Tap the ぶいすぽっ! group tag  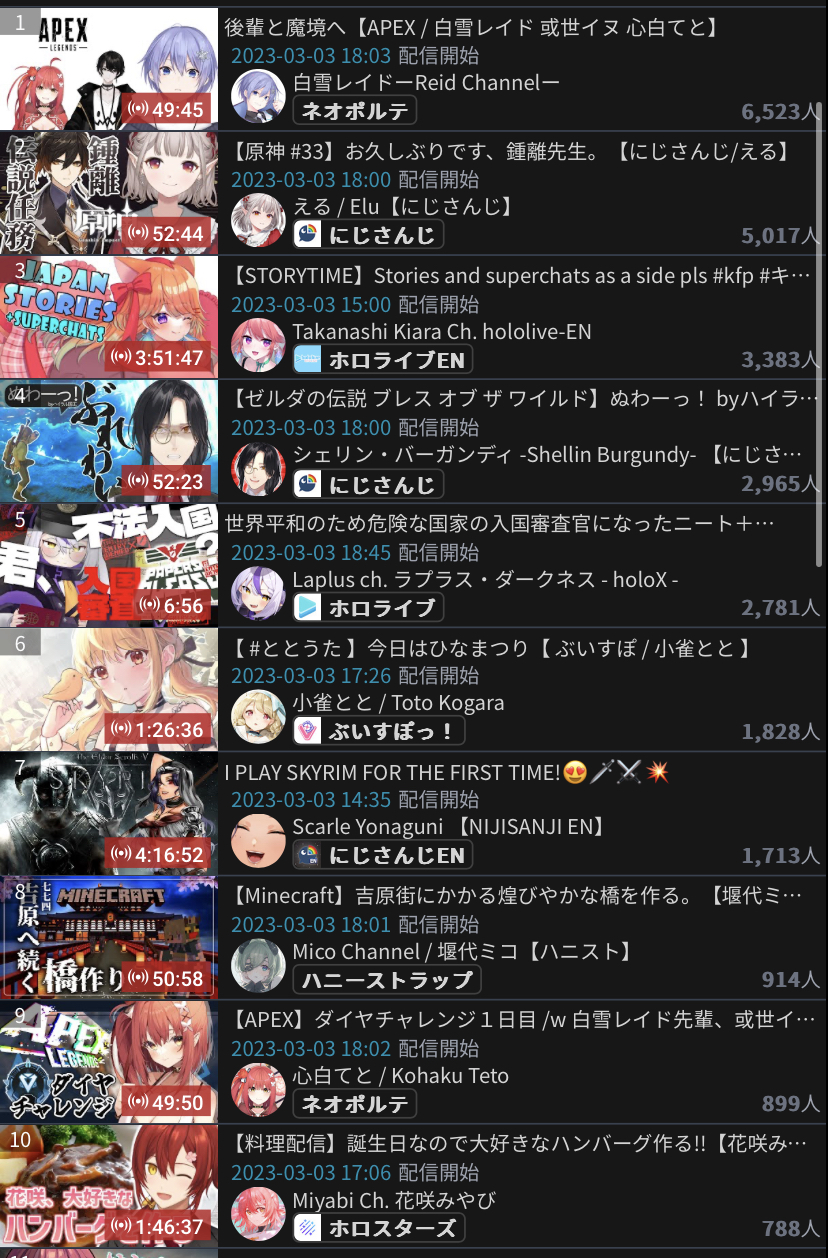(x=379, y=731)
